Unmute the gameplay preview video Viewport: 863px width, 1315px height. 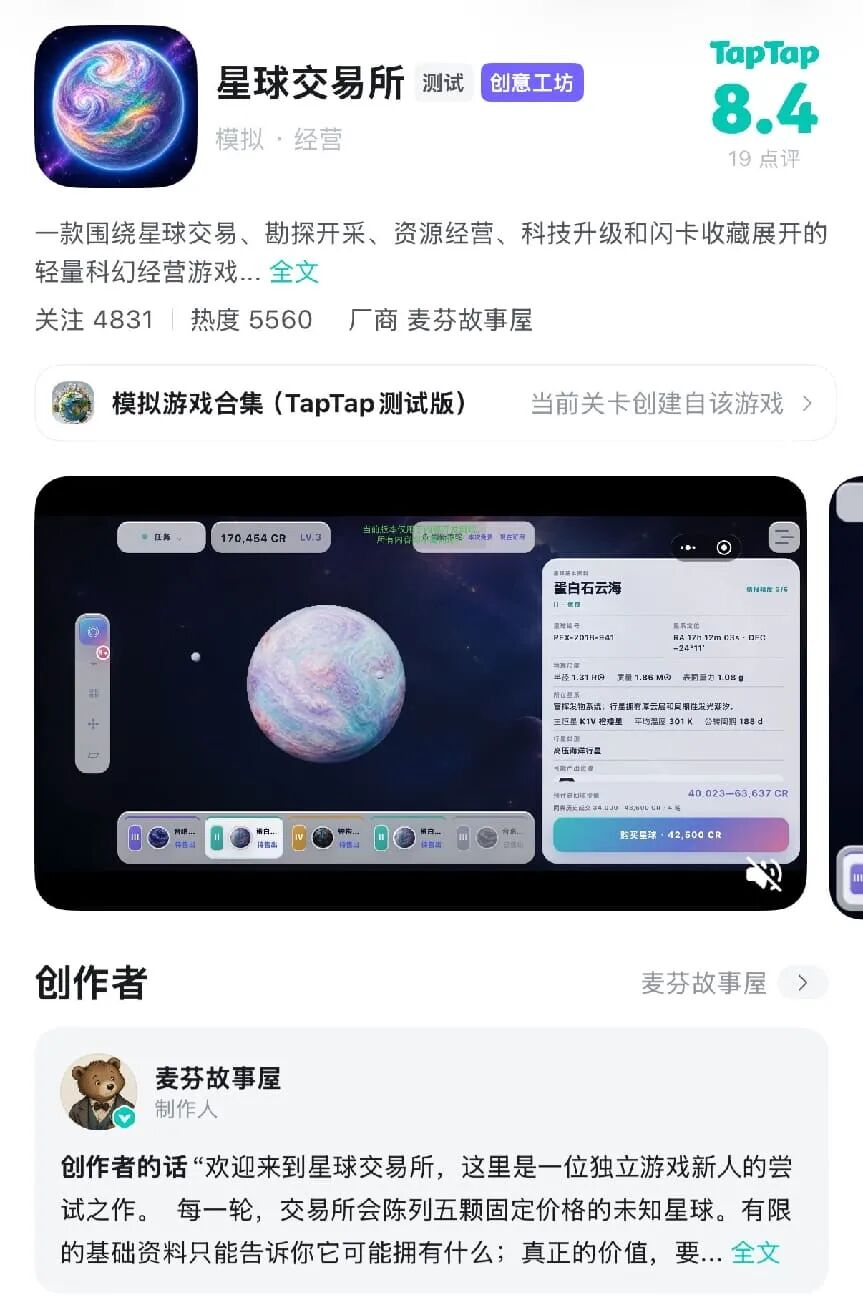point(763,875)
